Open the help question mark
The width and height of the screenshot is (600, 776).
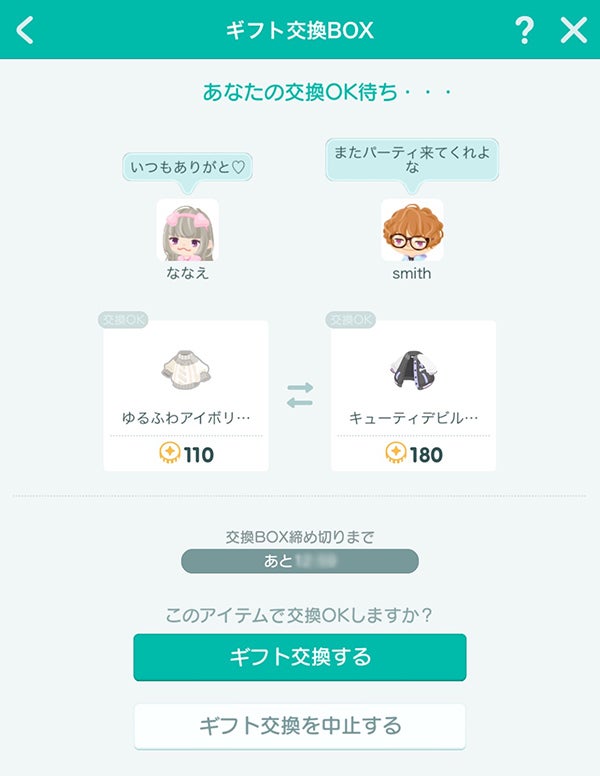[523, 30]
